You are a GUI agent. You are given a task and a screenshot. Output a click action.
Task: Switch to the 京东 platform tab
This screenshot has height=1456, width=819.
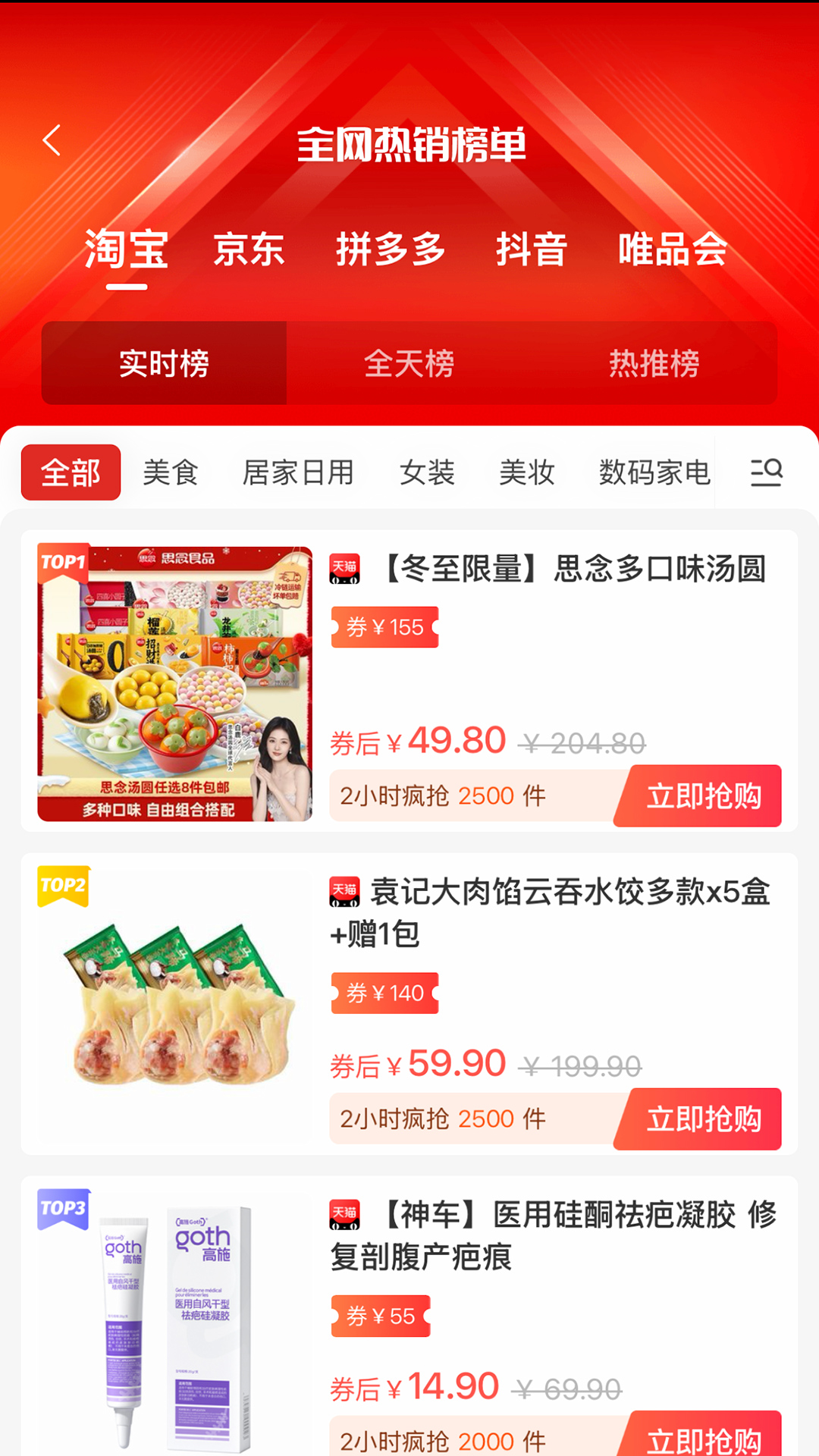coord(250,250)
